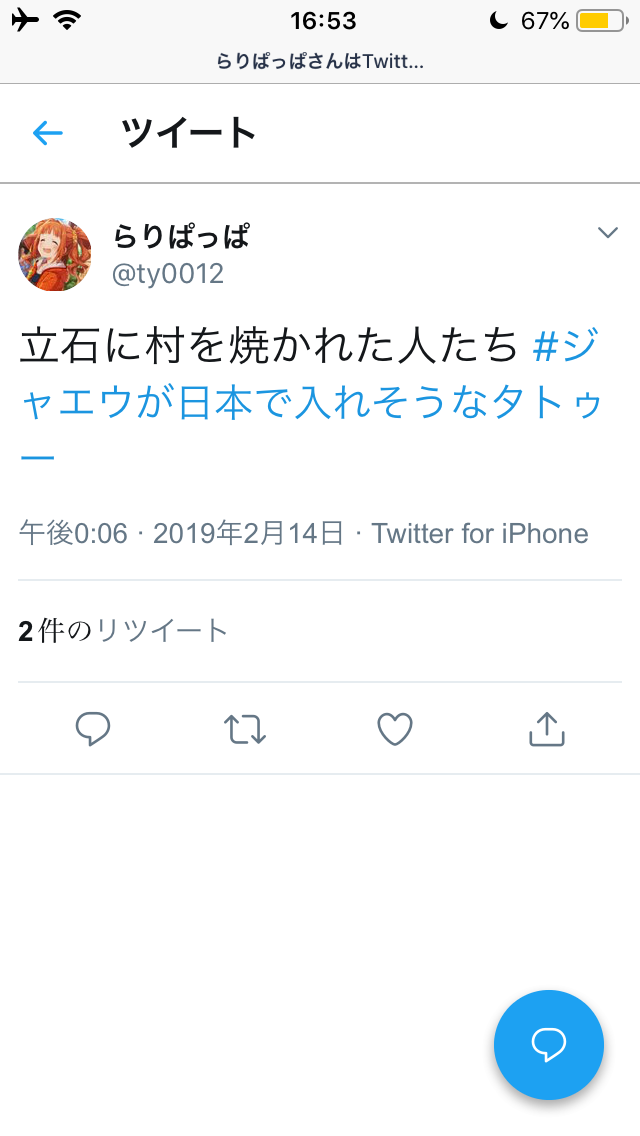Go back using the blue arrow

(48, 133)
